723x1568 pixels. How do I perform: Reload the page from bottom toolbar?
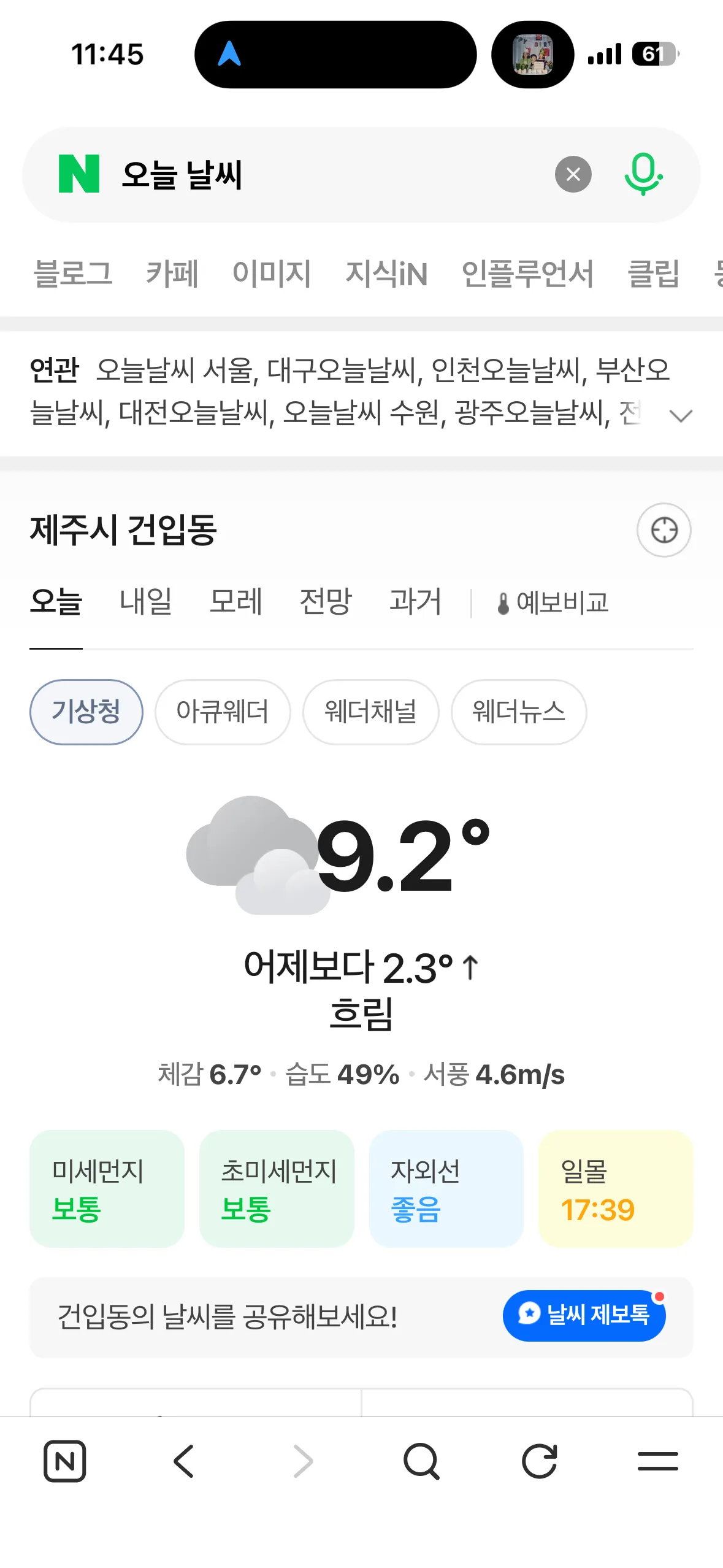point(540,1461)
